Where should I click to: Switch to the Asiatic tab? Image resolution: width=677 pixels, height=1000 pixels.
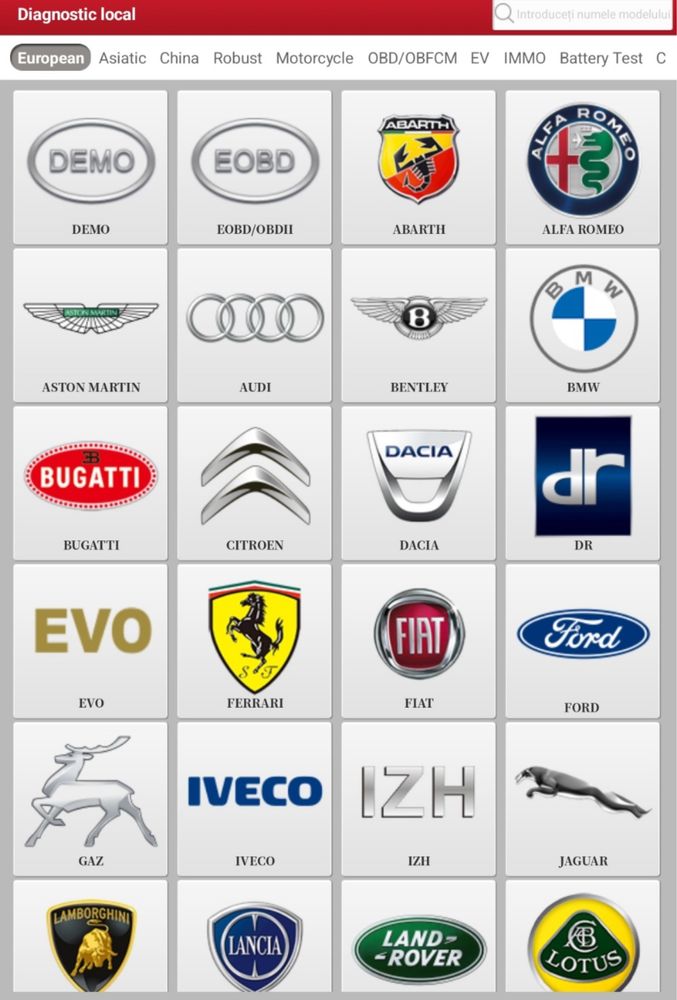click(122, 58)
